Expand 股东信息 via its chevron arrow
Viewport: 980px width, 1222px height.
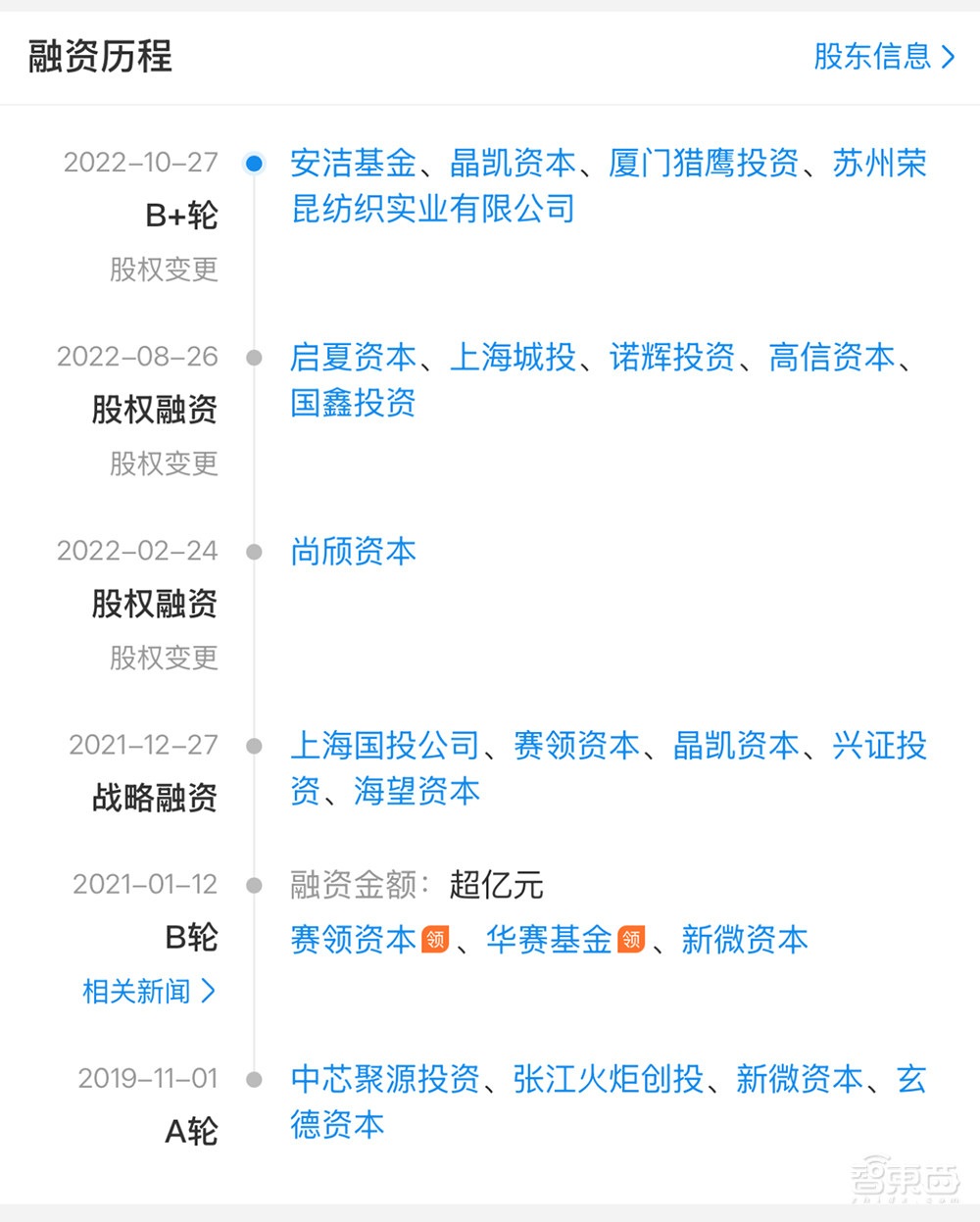click(x=949, y=57)
